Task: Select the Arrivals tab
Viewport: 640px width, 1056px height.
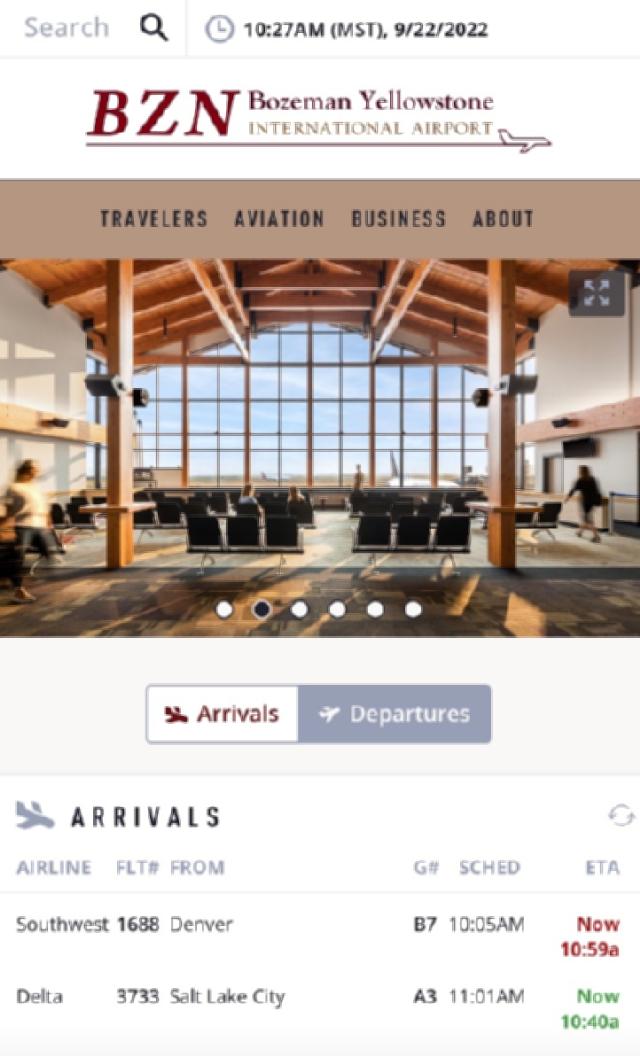Action: (x=222, y=714)
